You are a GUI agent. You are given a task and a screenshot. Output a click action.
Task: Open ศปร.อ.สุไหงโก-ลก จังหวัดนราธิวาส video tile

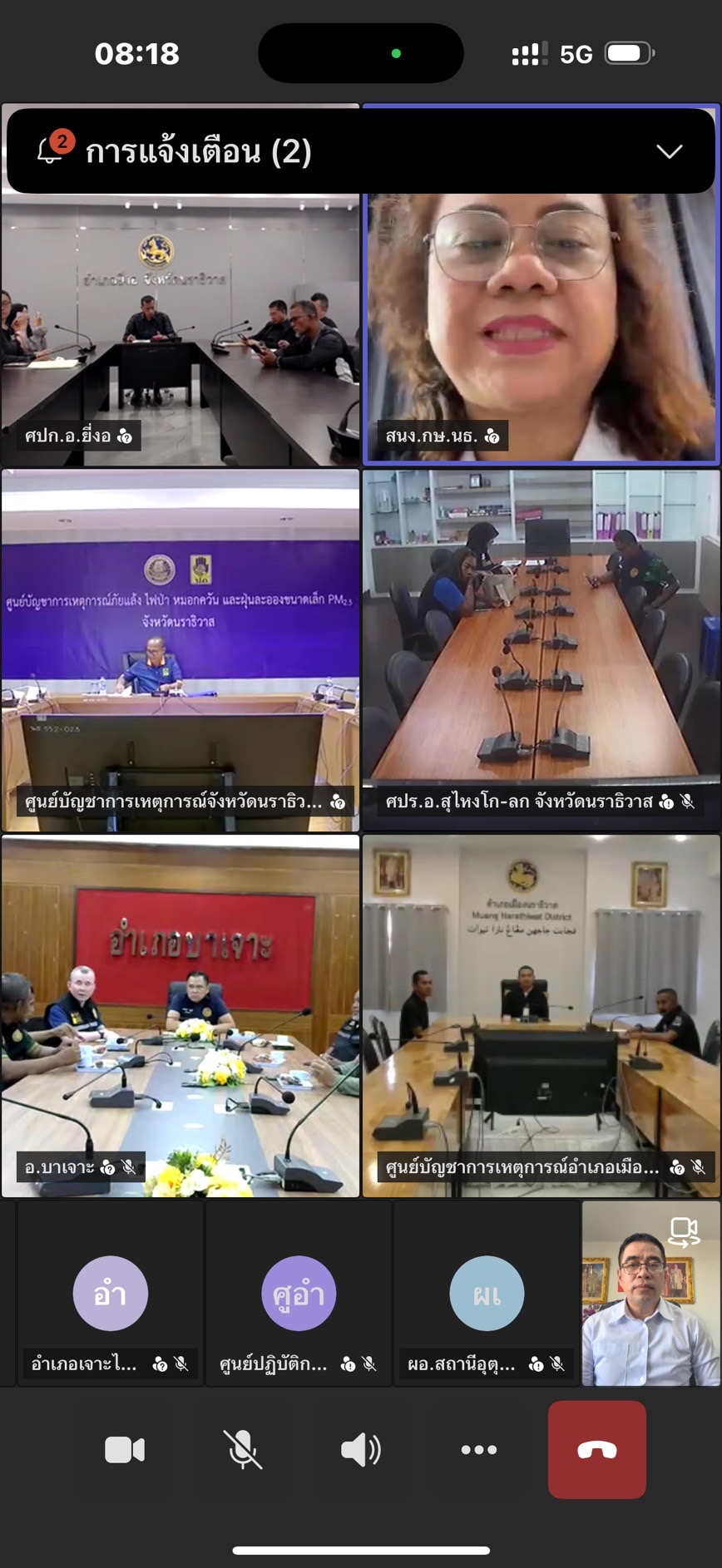coord(541,650)
